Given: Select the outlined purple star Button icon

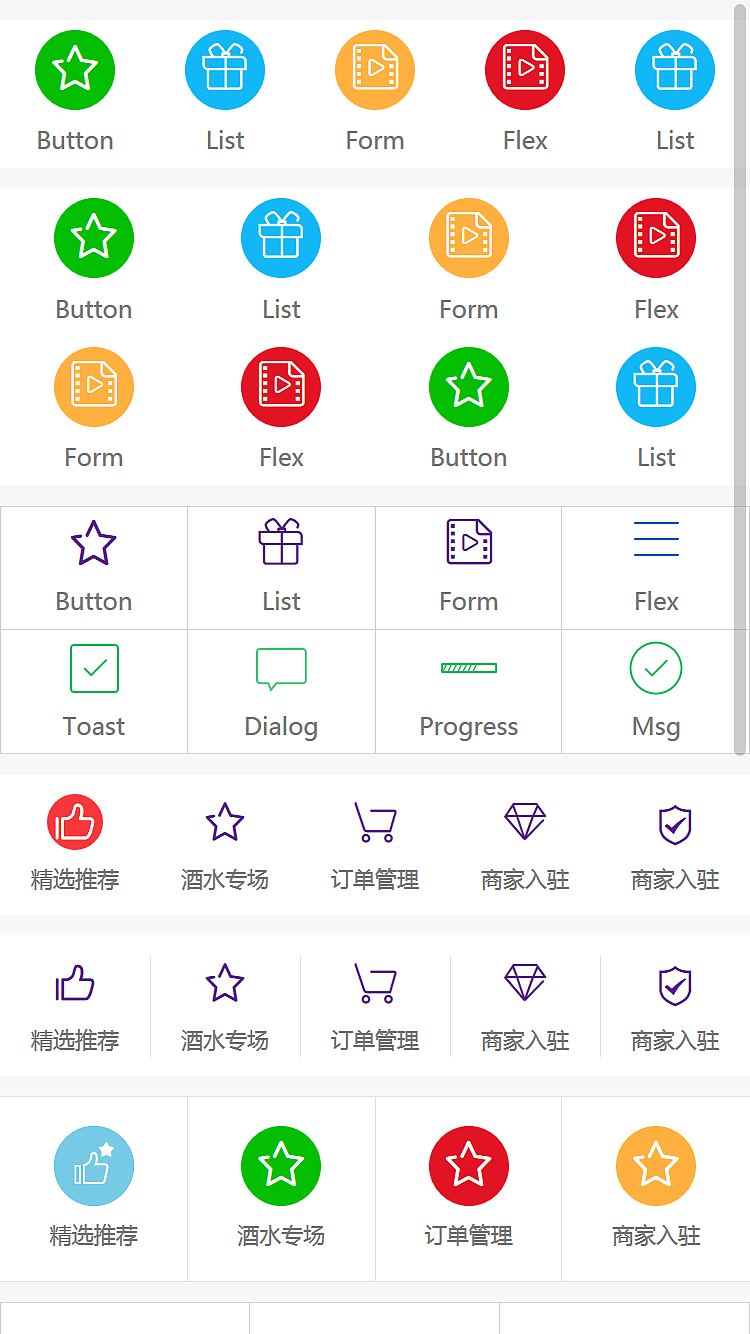Looking at the screenshot, I should coord(94,542).
